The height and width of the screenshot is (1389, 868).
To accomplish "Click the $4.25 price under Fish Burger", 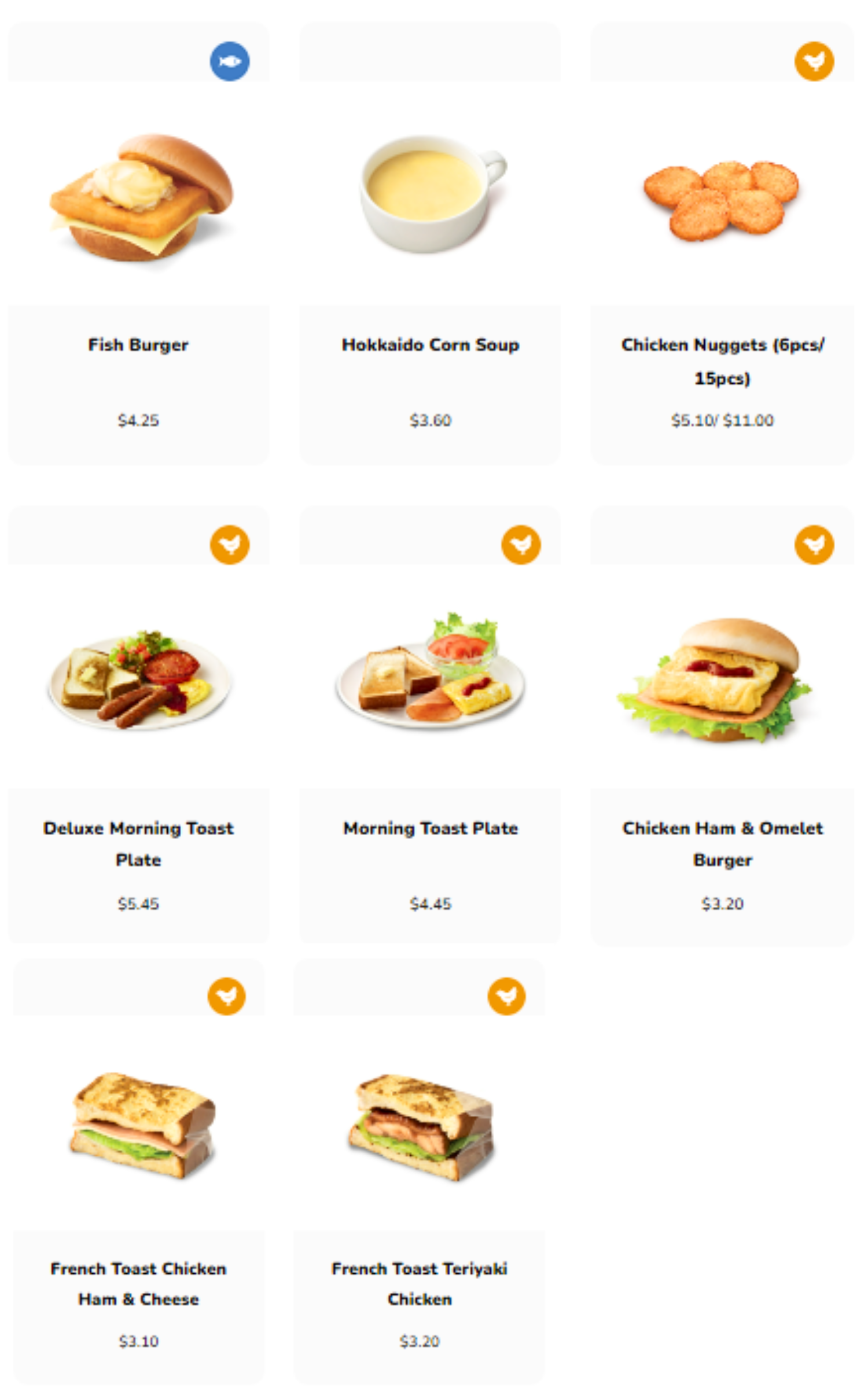I will click(137, 421).
